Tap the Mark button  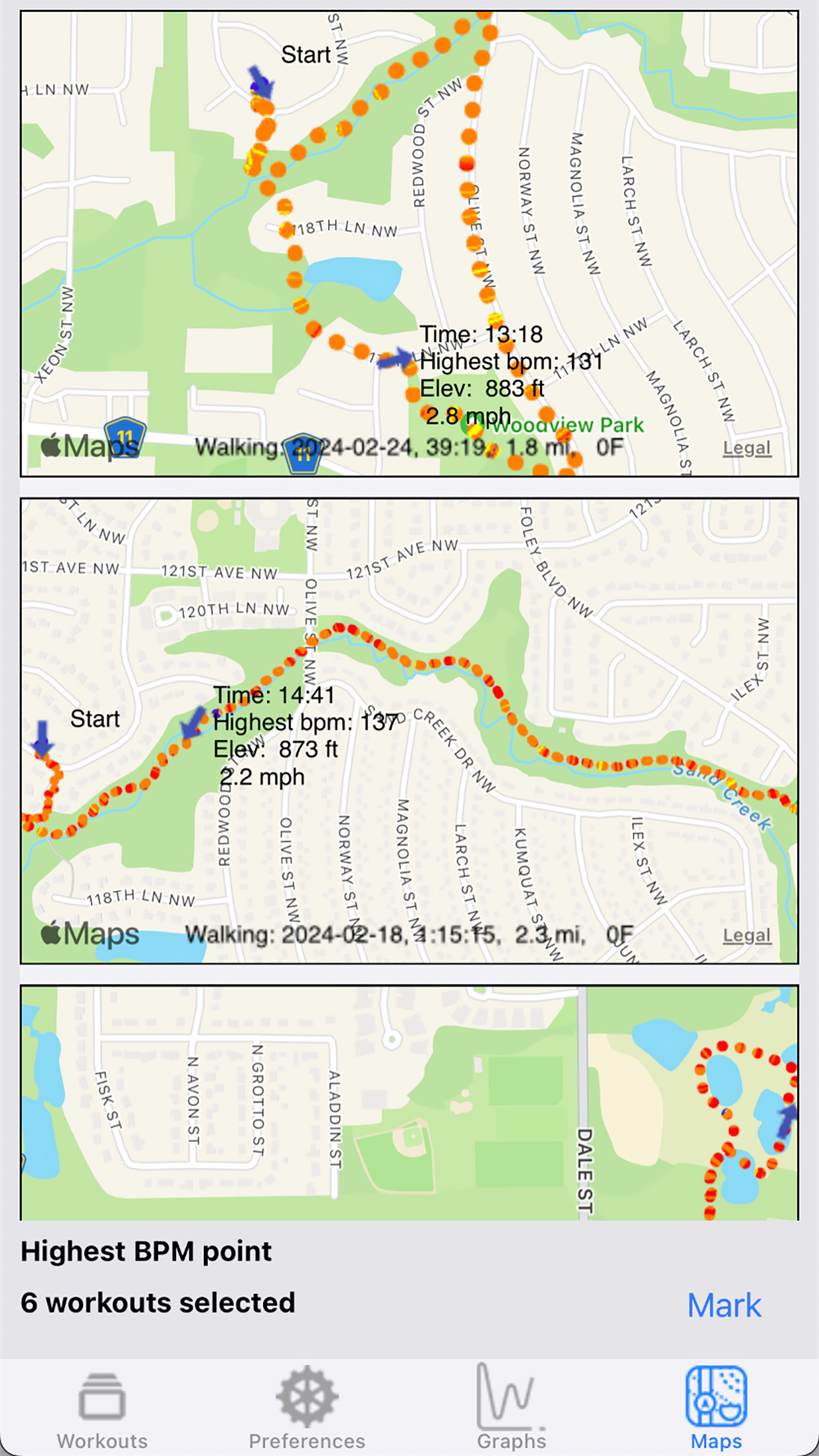(x=724, y=1306)
